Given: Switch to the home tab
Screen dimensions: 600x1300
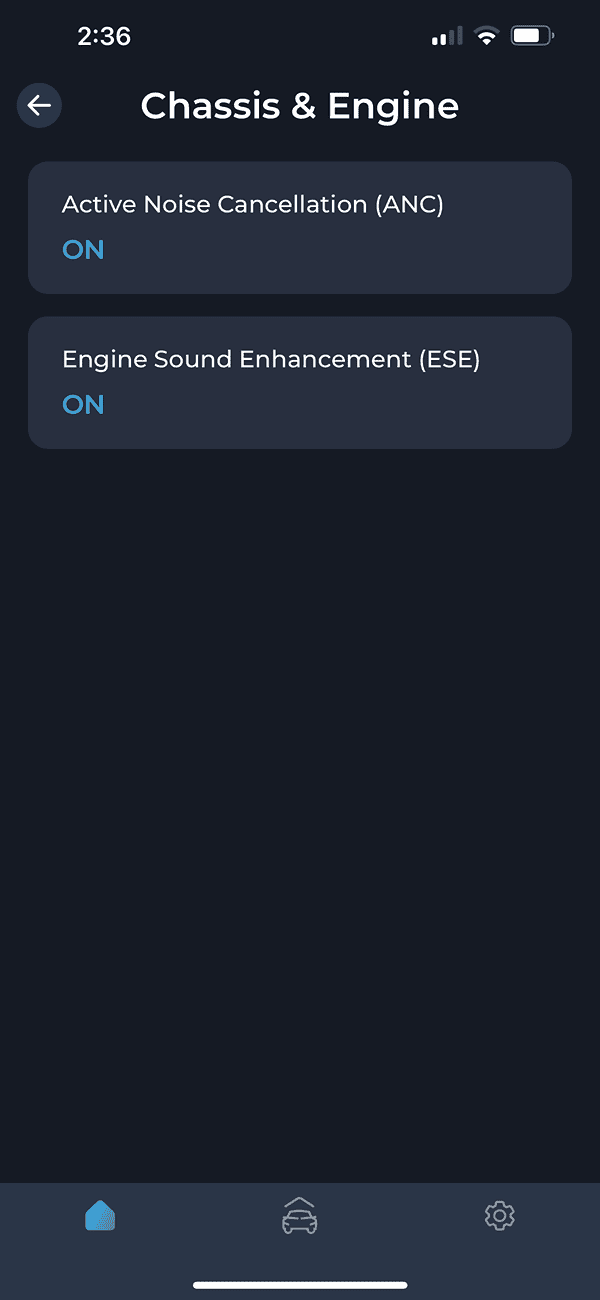Looking at the screenshot, I should pos(100,1216).
